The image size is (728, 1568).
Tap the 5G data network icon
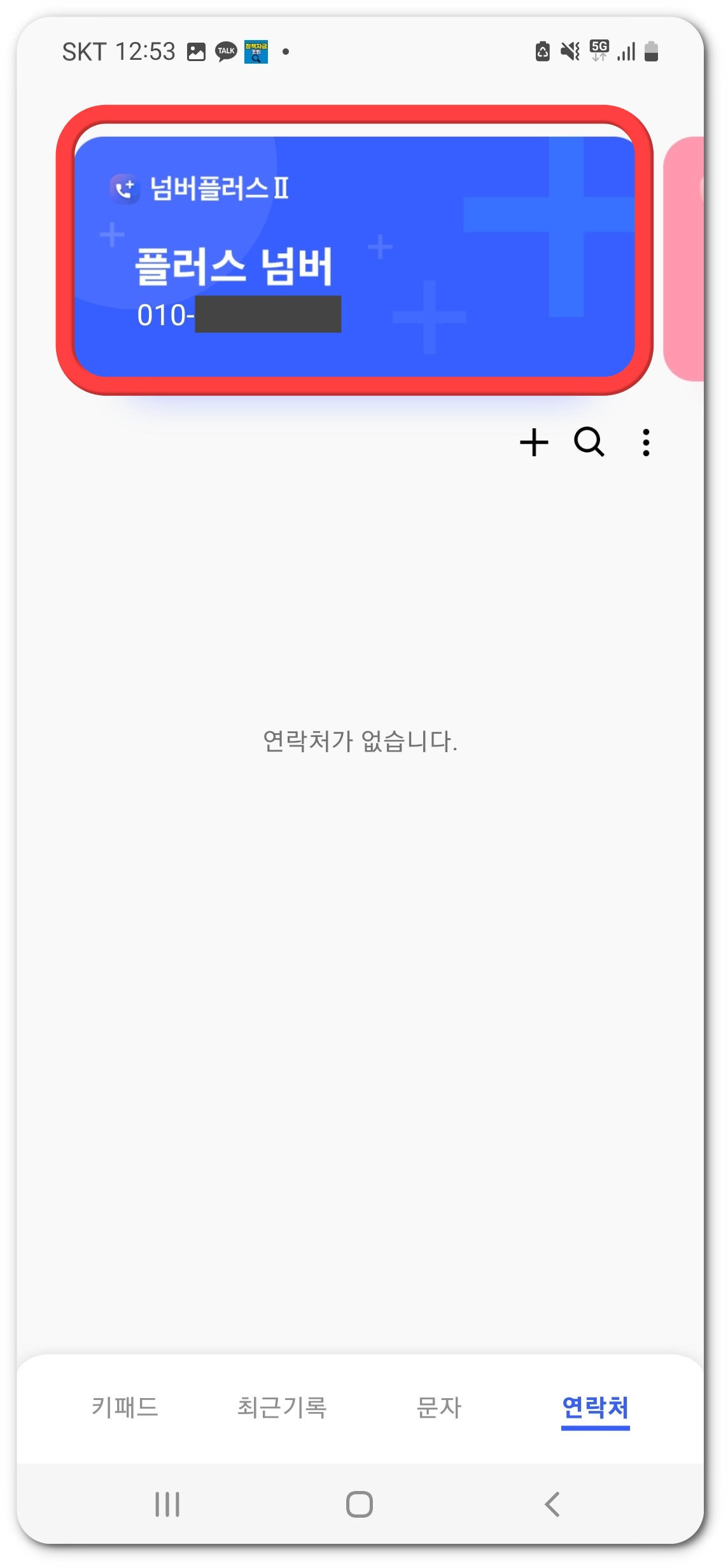pos(599,50)
